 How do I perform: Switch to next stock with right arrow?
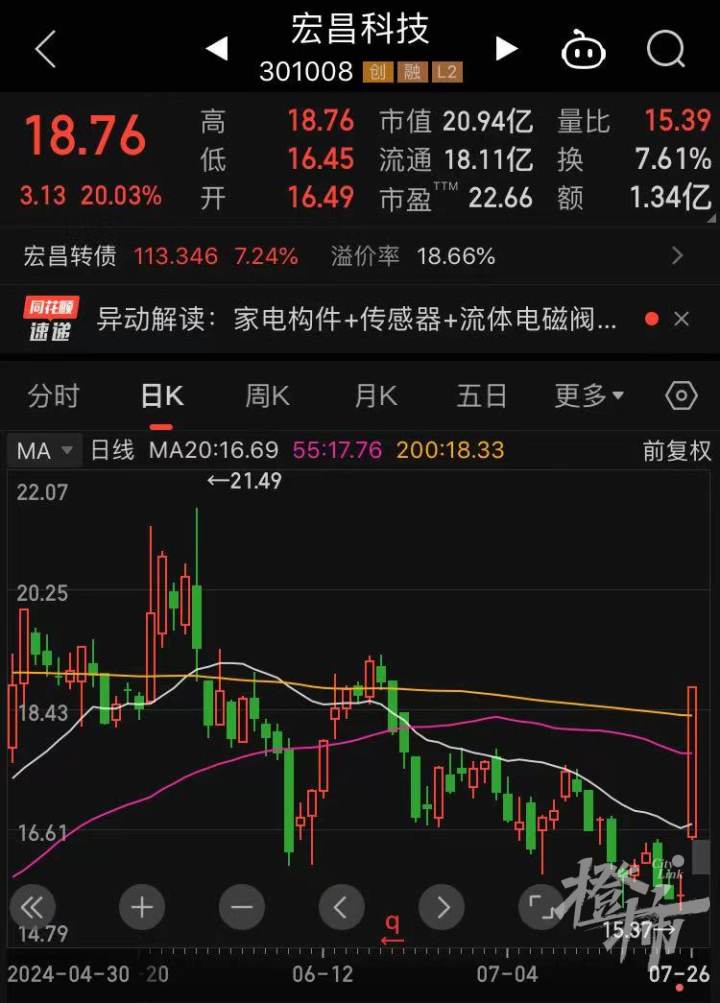(505, 48)
